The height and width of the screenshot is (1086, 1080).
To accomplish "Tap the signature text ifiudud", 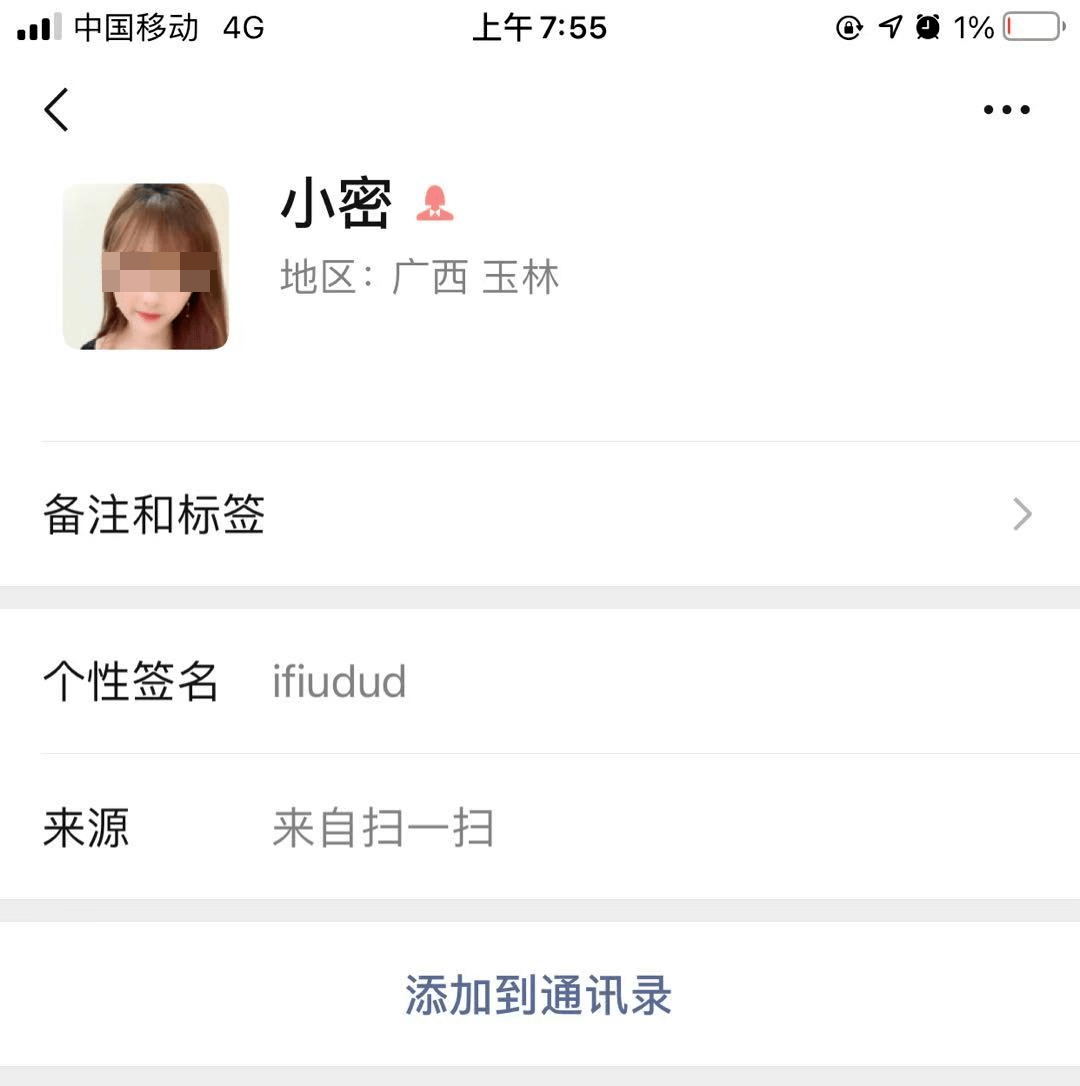I will pyautogui.click(x=339, y=680).
